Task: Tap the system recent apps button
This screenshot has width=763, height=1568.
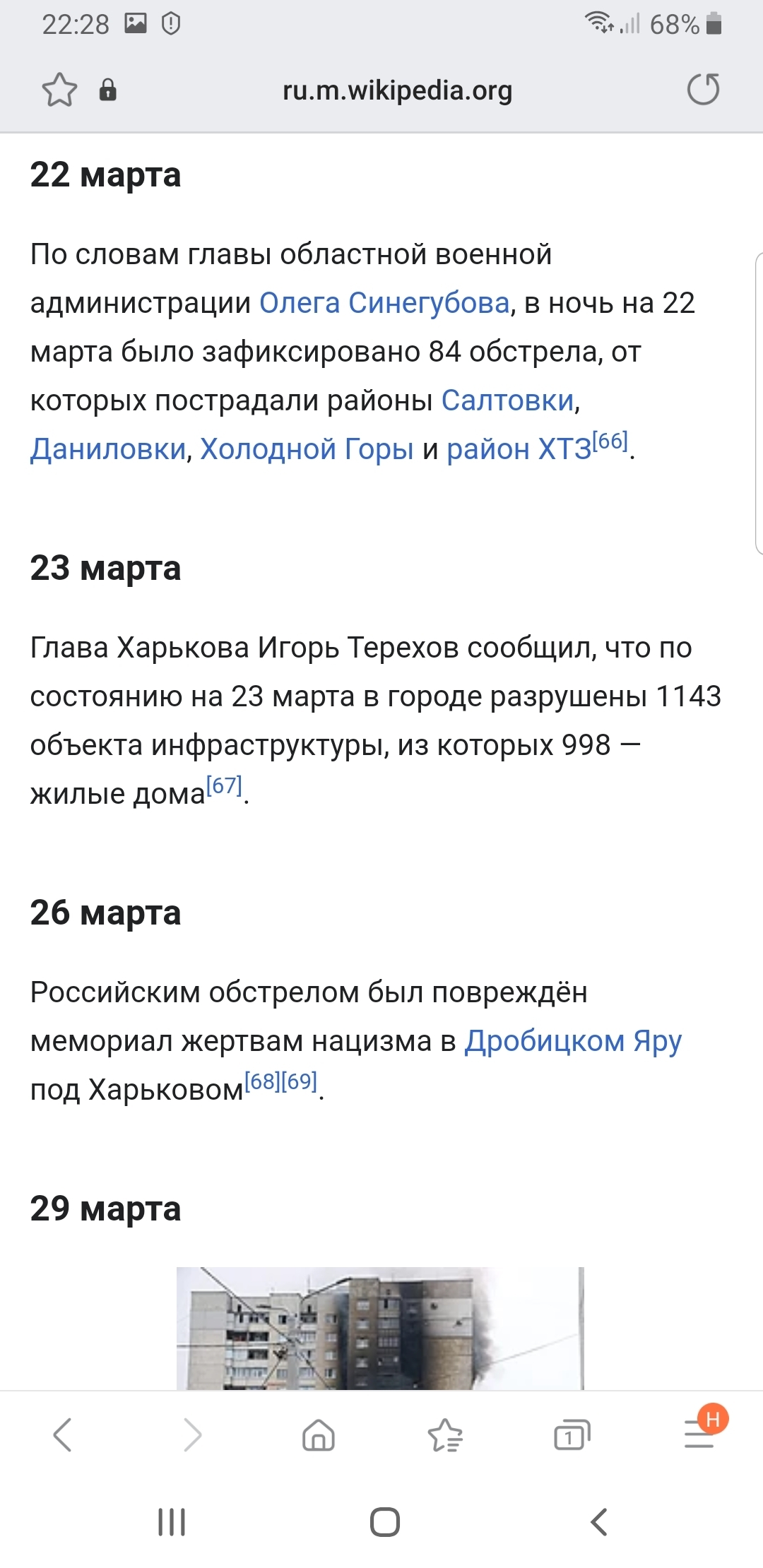Action: pyautogui.click(x=172, y=1521)
